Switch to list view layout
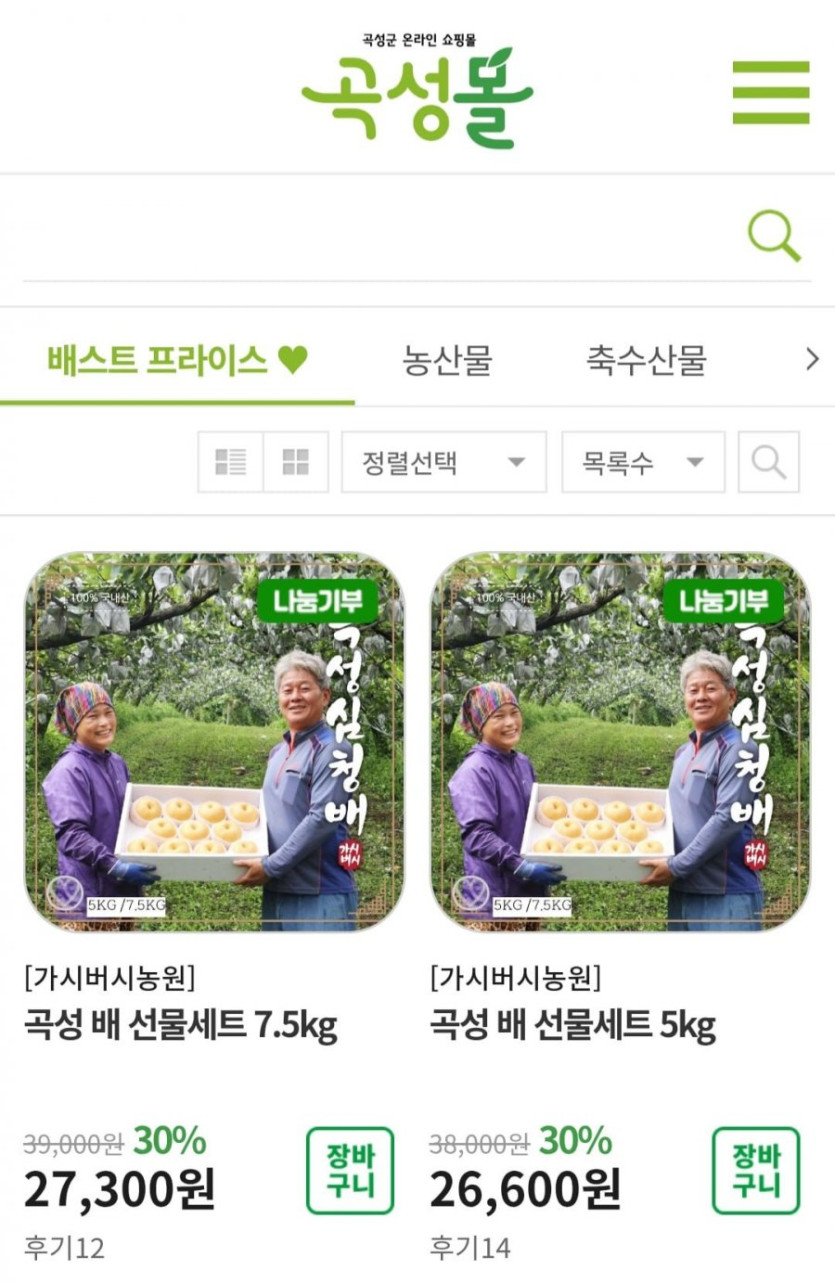The image size is (835, 1282). [231, 462]
